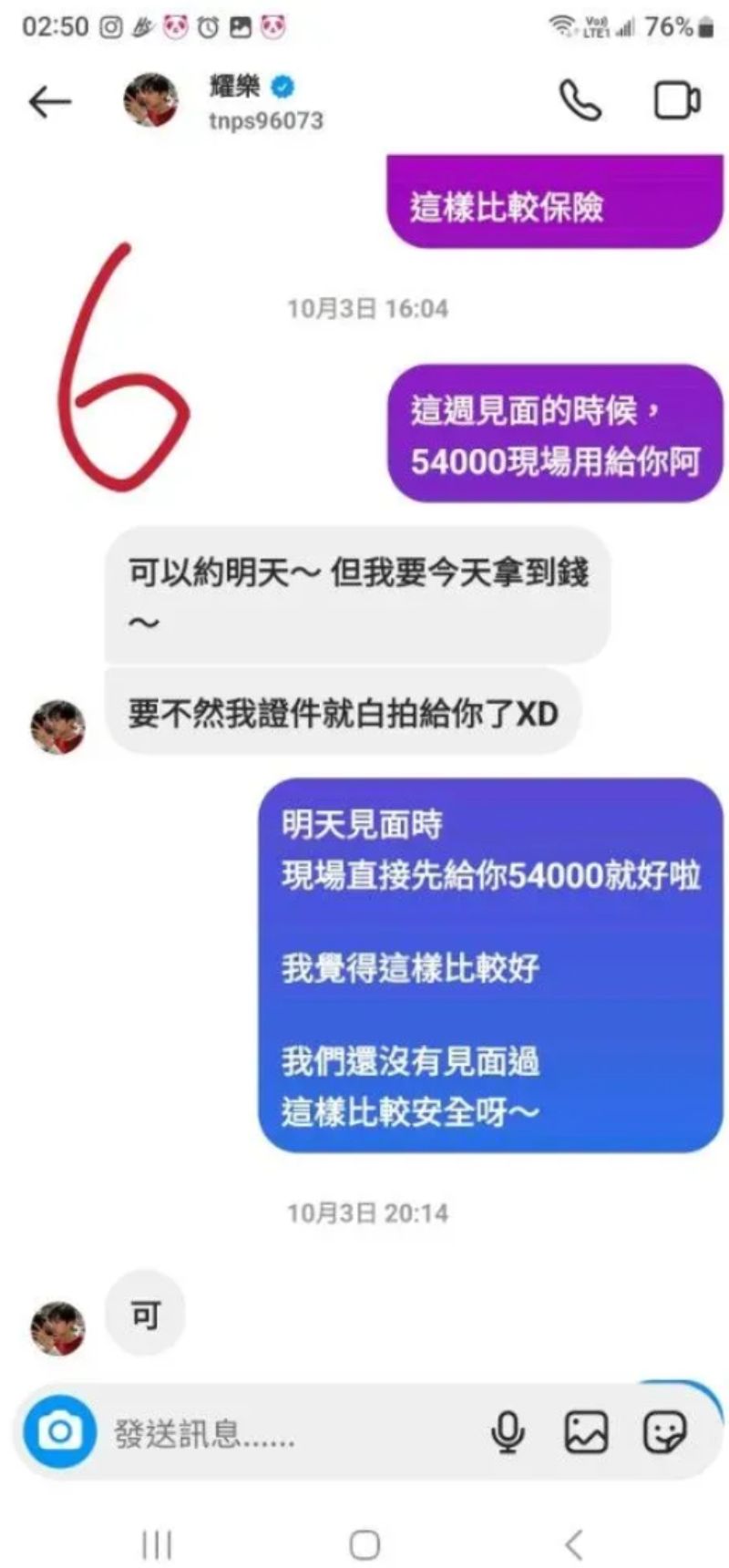Viewport: 729px width, 1568px height.
Task: Open recent apps from the navigation bar
Action: point(157,1544)
